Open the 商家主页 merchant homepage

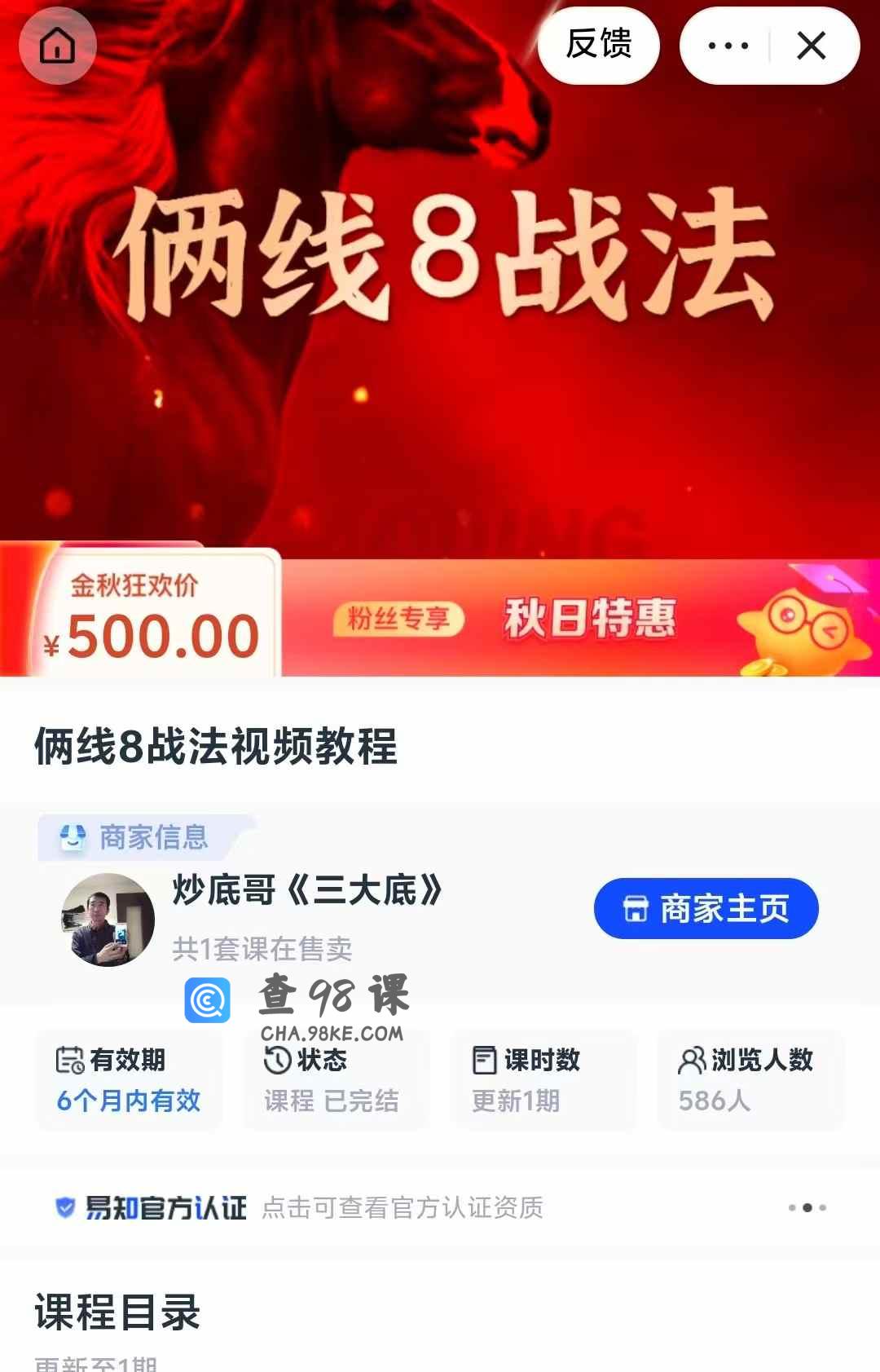tap(706, 908)
